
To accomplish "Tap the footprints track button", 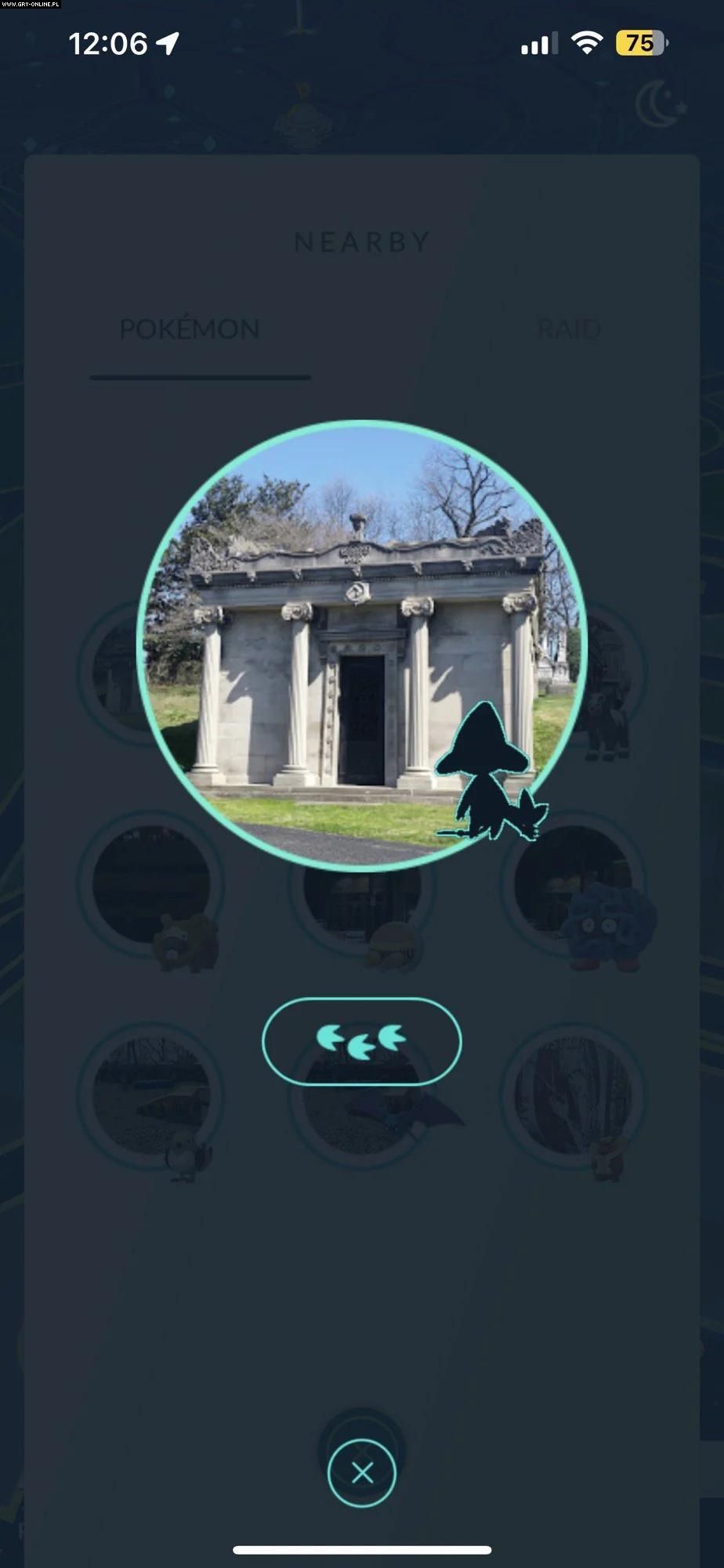I will point(361,1041).
